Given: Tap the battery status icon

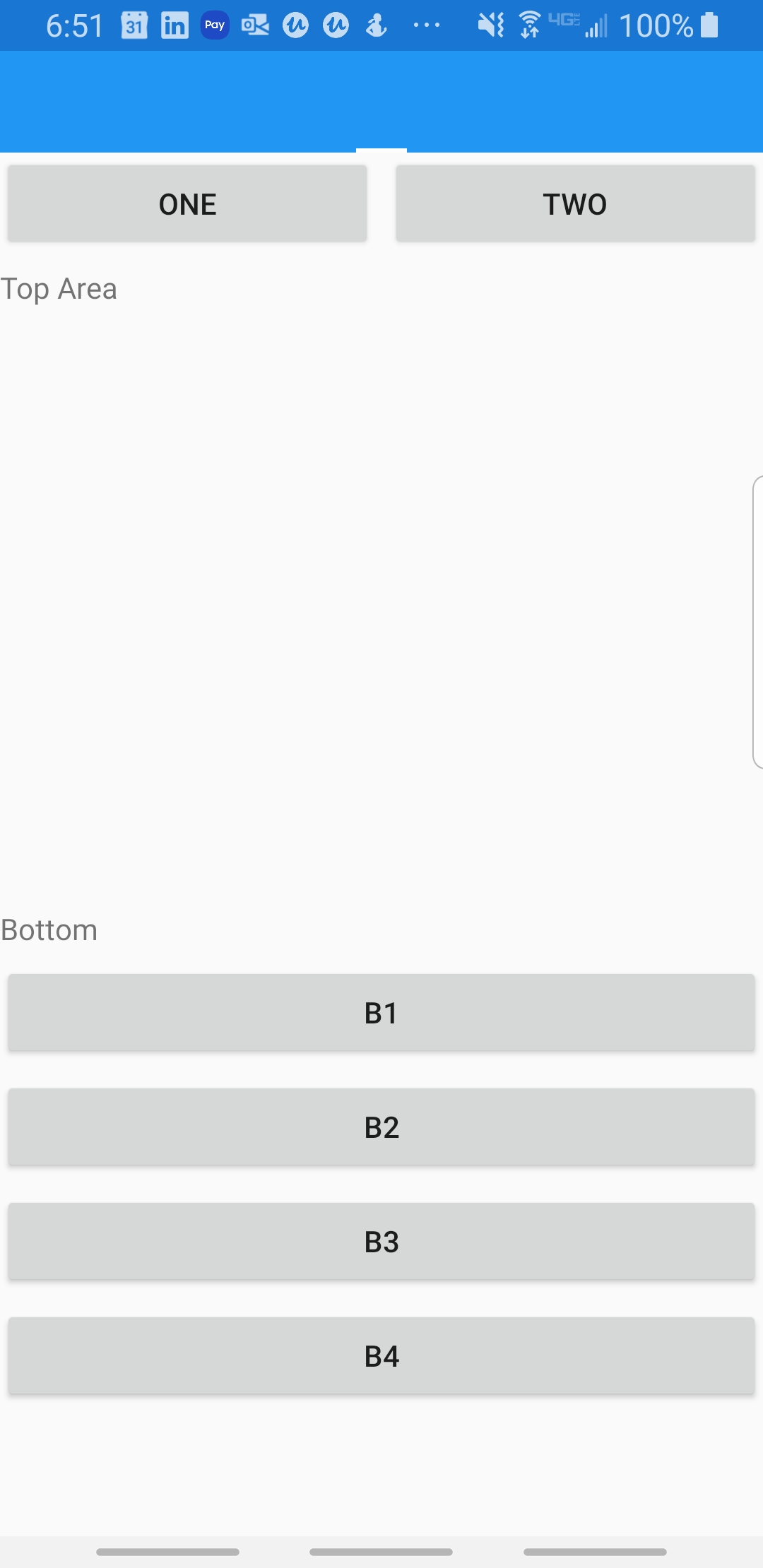Looking at the screenshot, I should (x=709, y=25).
